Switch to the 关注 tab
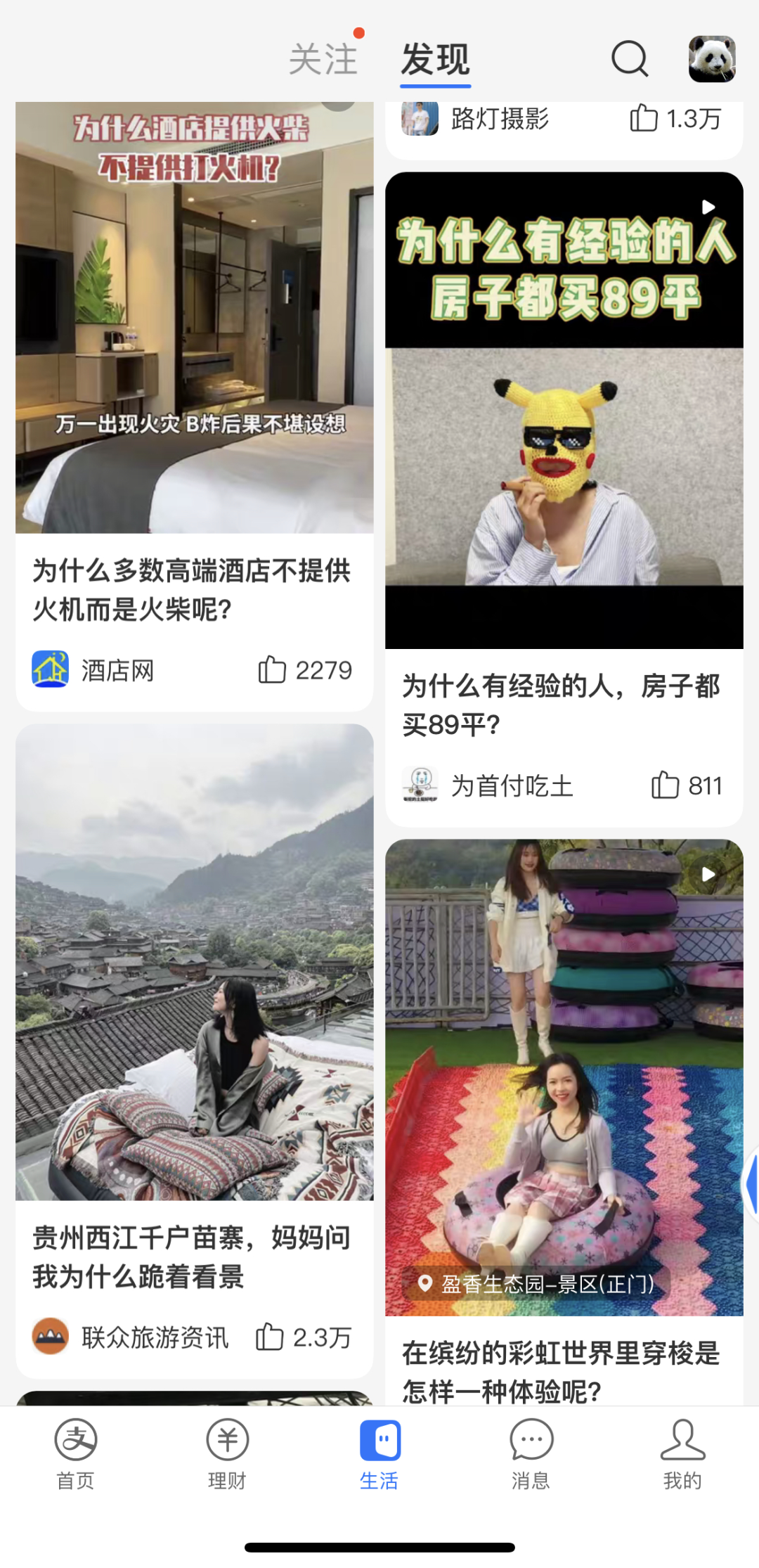Screen dimensions: 759x1568 tap(323, 59)
